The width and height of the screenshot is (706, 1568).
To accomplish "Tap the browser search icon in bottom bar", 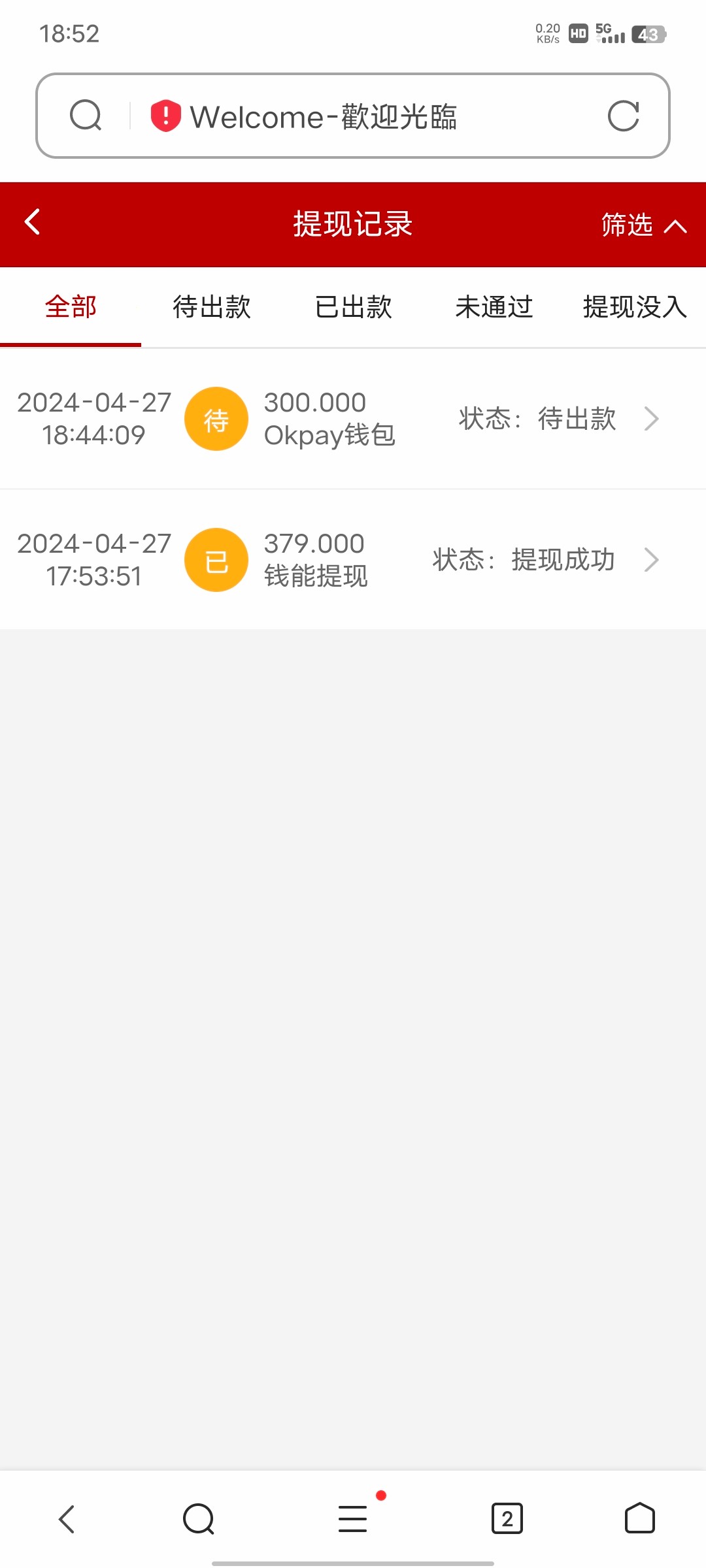I will click(x=199, y=1518).
